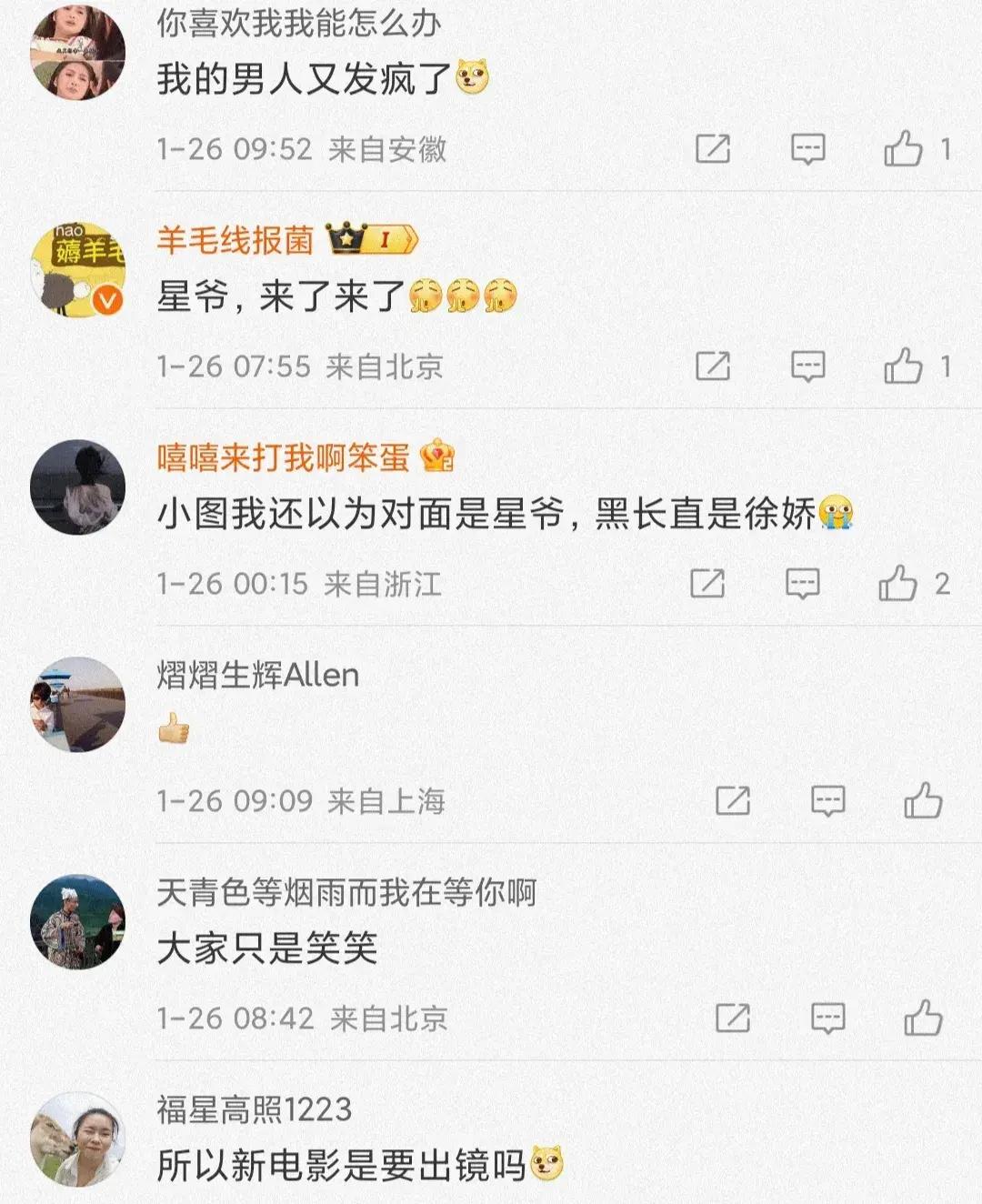Reply to 嘻嘻来打我啊笨蛋's comment

point(802,583)
